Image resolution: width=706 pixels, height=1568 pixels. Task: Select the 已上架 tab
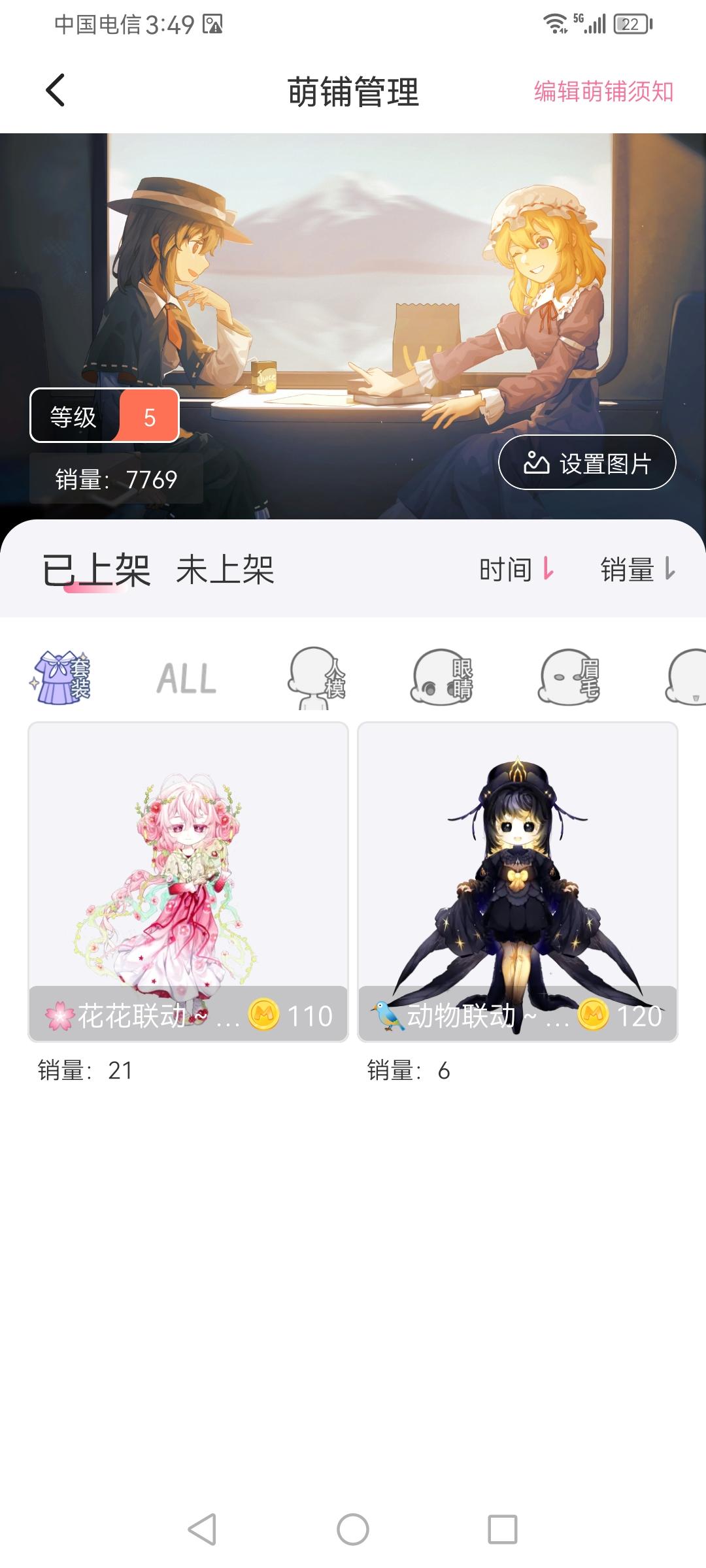pyautogui.click(x=97, y=570)
